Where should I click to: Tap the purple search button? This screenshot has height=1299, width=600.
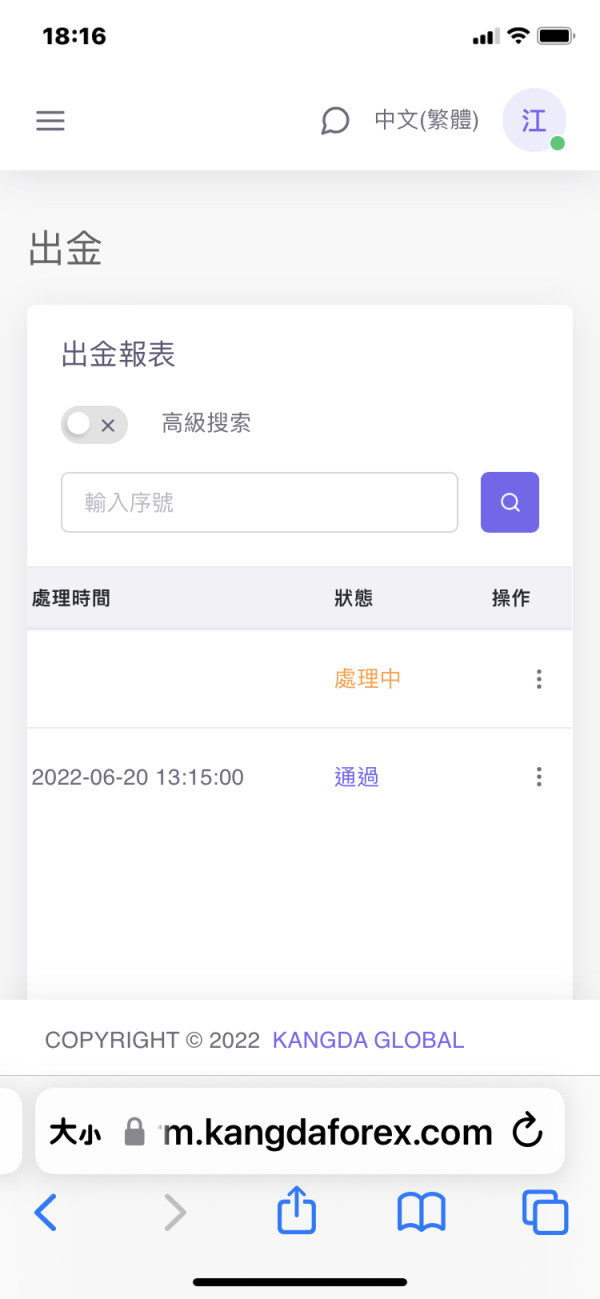pyautogui.click(x=510, y=502)
